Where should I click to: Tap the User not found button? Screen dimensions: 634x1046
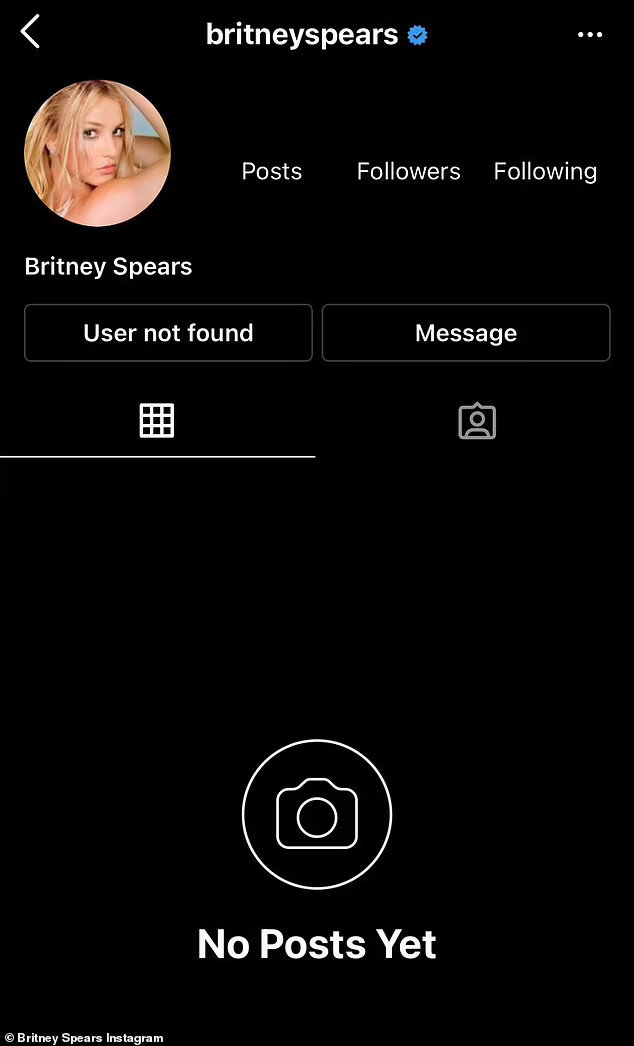[168, 333]
